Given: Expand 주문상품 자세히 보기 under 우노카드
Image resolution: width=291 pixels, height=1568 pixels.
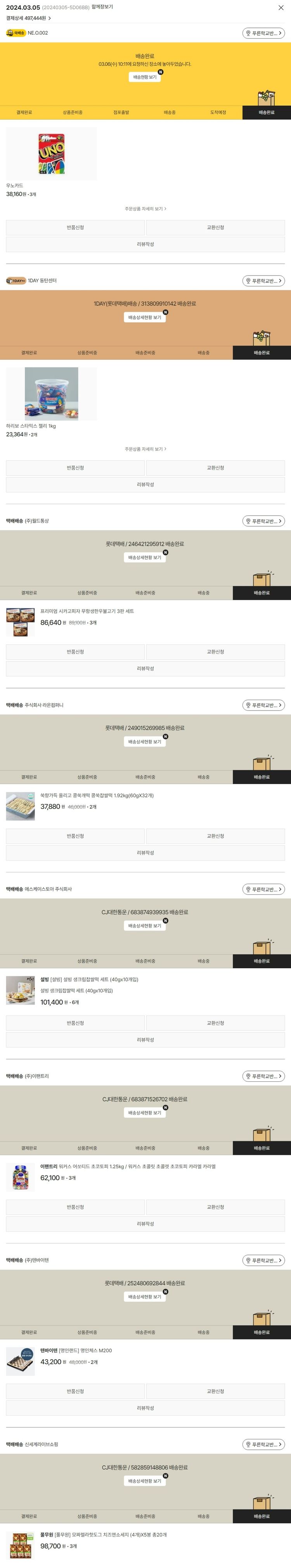Looking at the screenshot, I should point(145,209).
